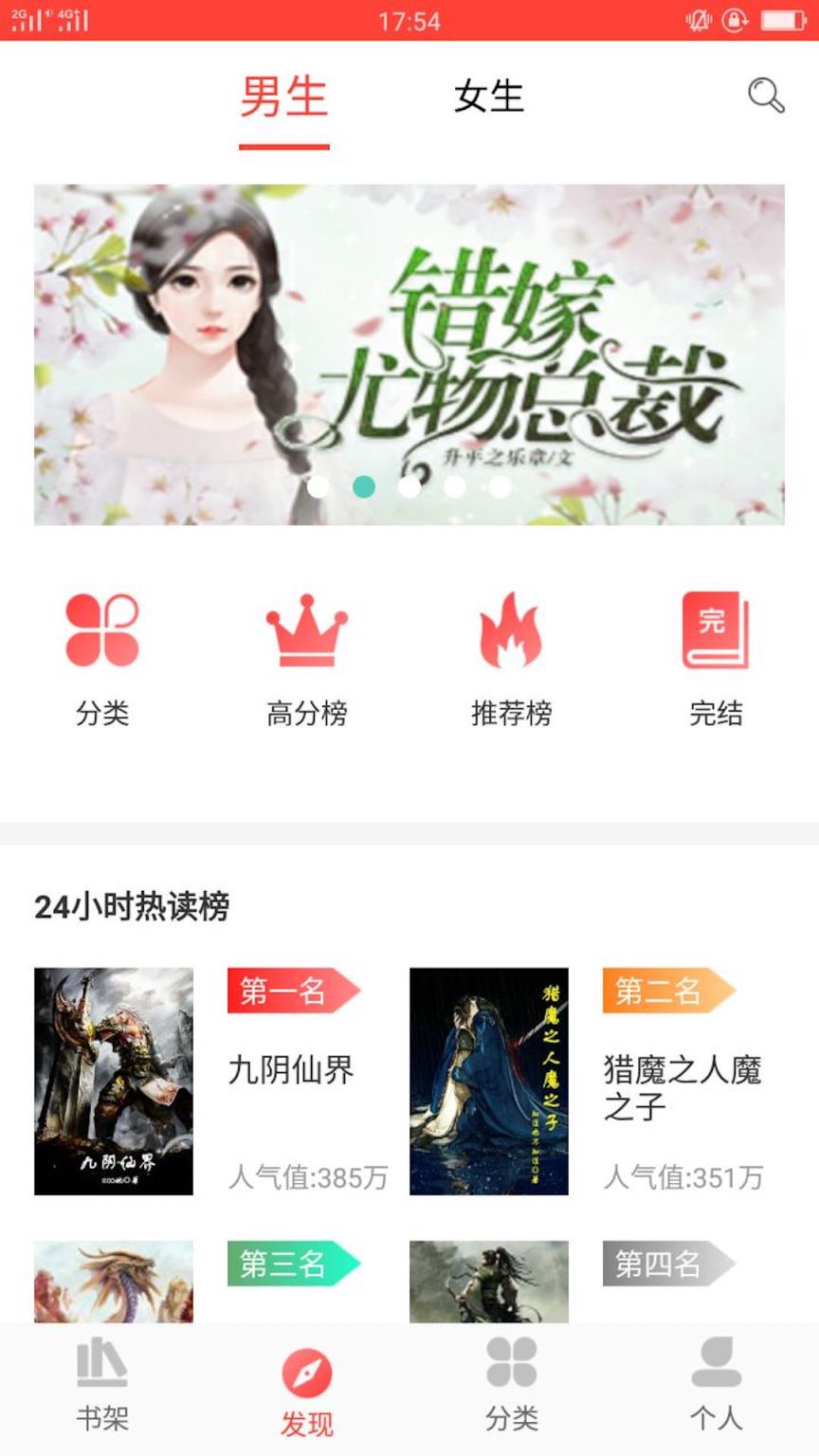Activate the highlighted second carousel dot
Image resolution: width=819 pixels, height=1456 pixels.
[x=363, y=486]
